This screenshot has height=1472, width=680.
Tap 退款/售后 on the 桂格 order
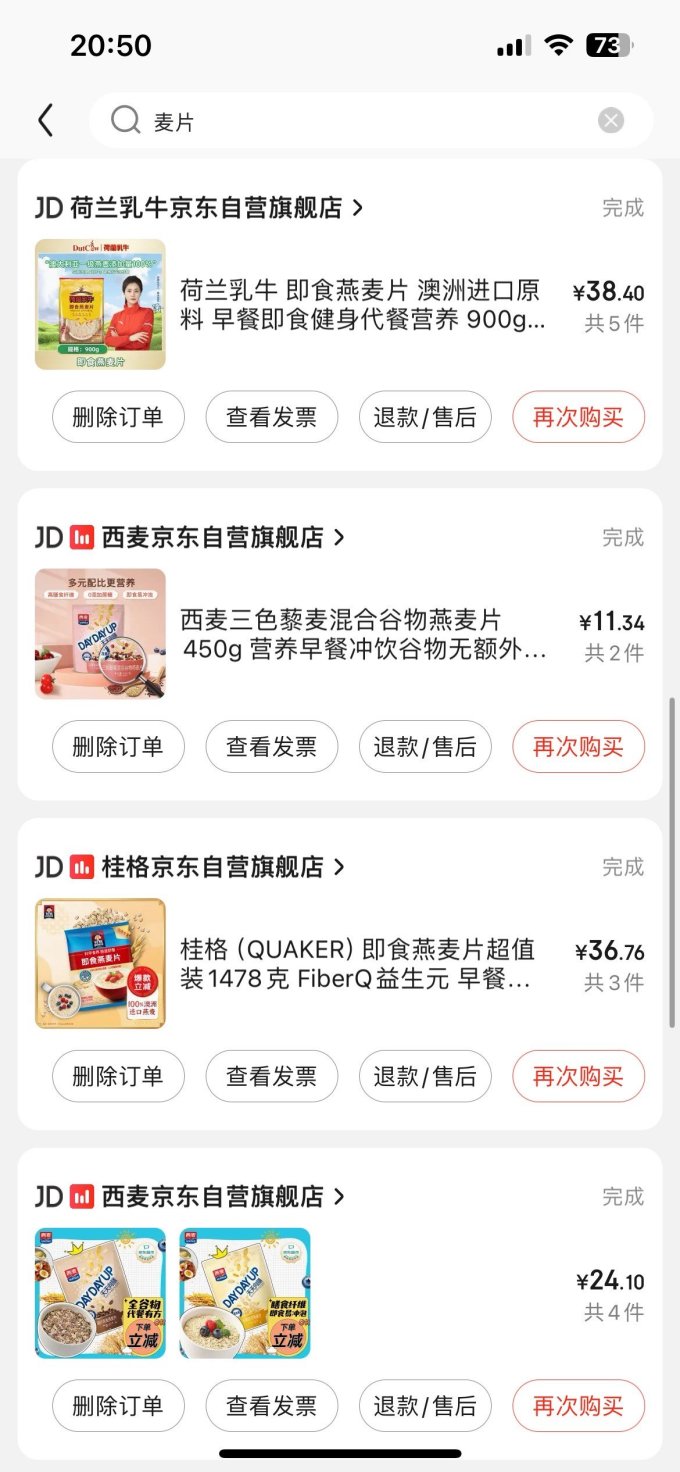coord(425,1076)
